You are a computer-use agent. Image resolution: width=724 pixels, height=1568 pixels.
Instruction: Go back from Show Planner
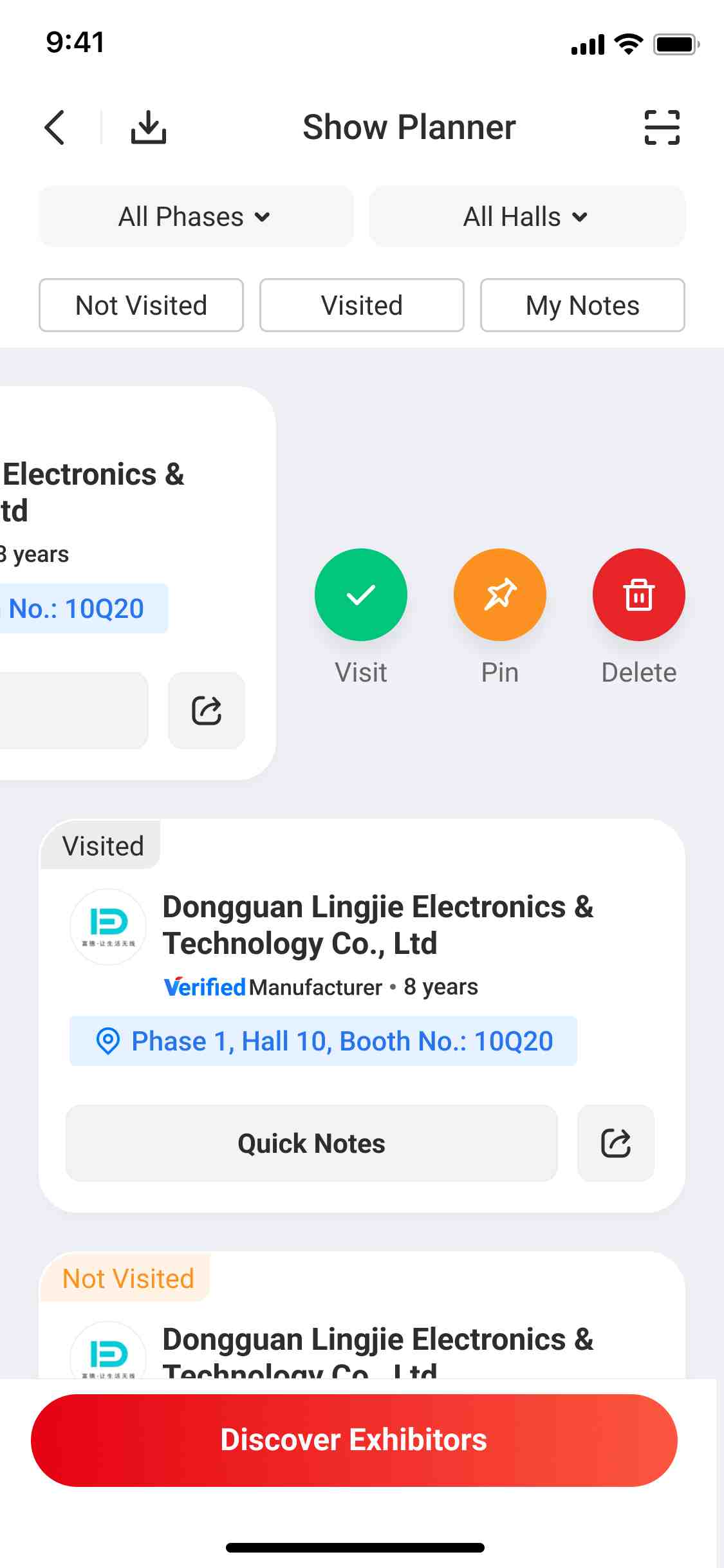click(x=55, y=127)
